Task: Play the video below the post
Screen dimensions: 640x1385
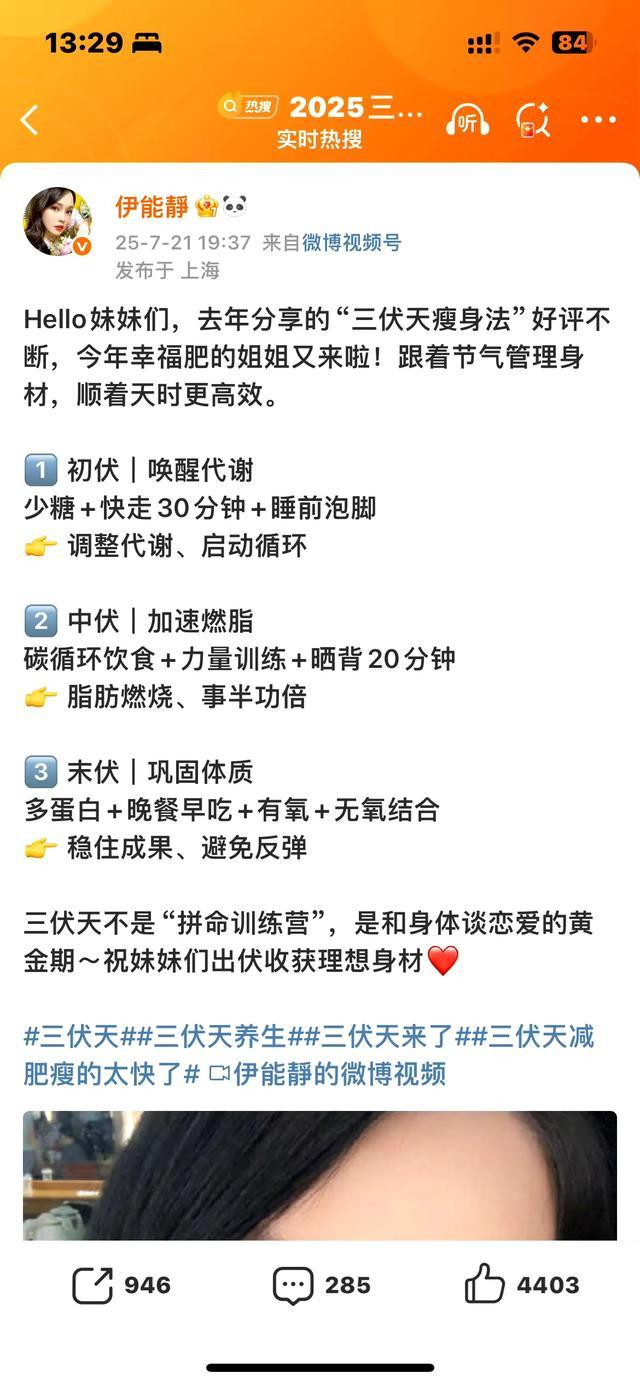Action: pyautogui.click(x=320, y=1175)
